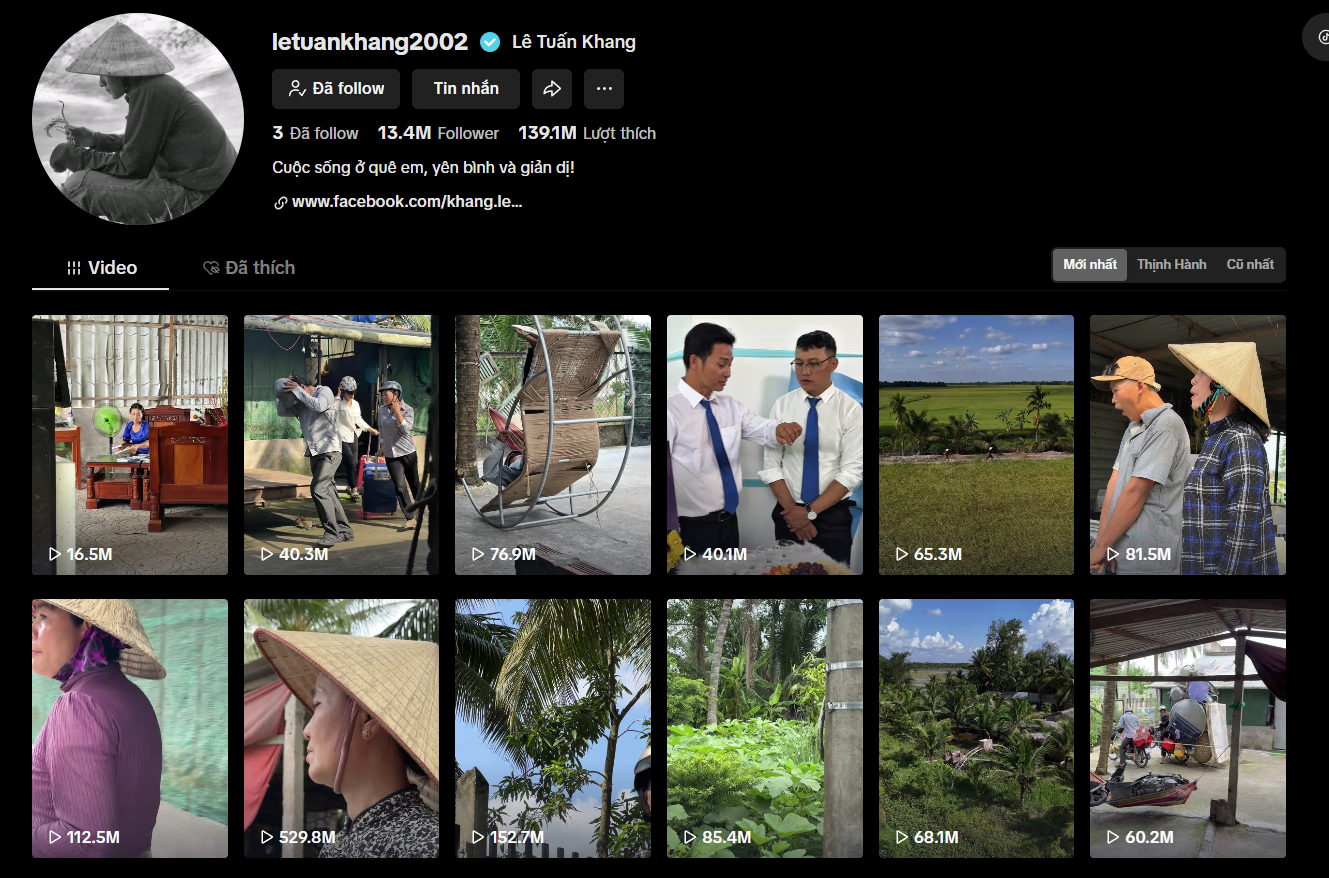The image size is (1329, 878).
Task: Open the rice field video with 65.3M views
Action: (976, 445)
